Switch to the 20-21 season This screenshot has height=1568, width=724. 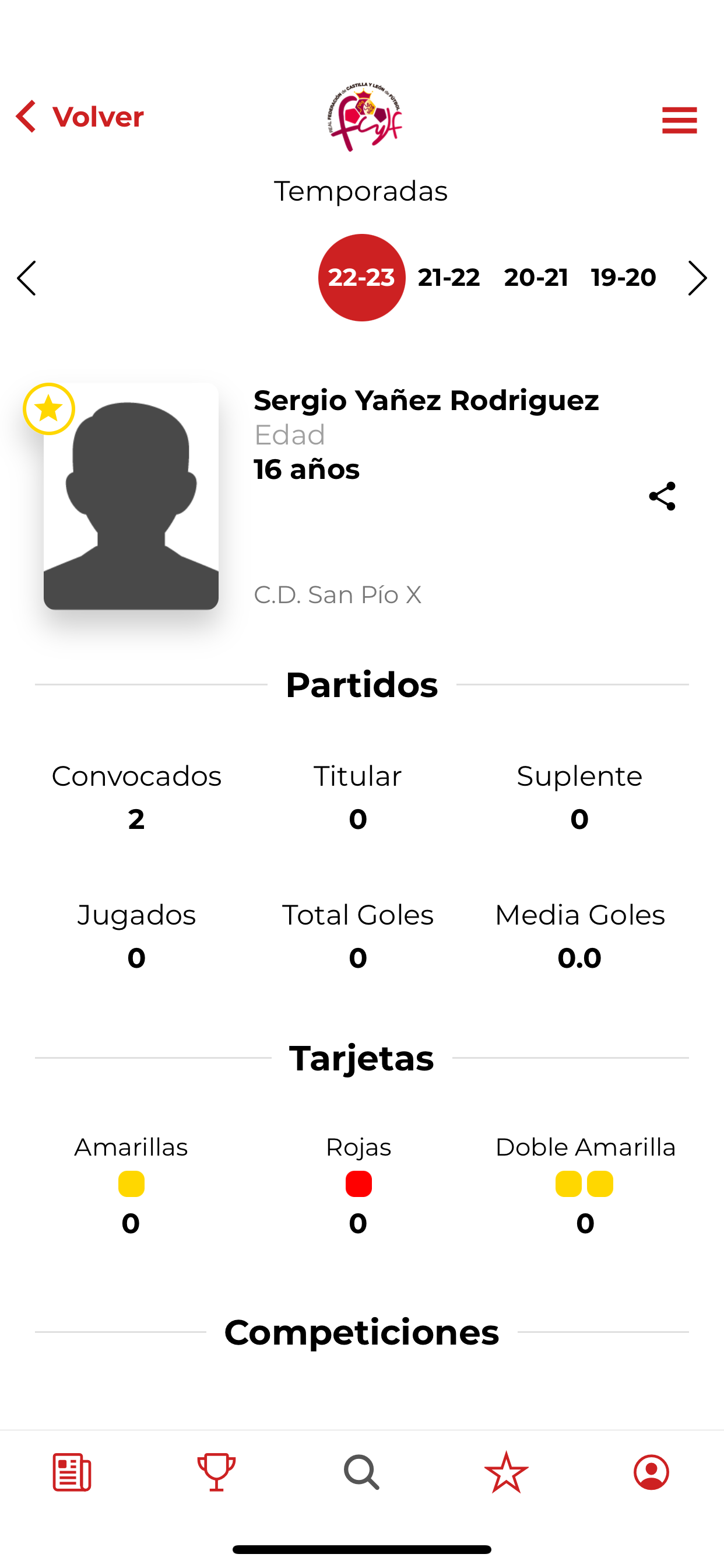pos(536,278)
